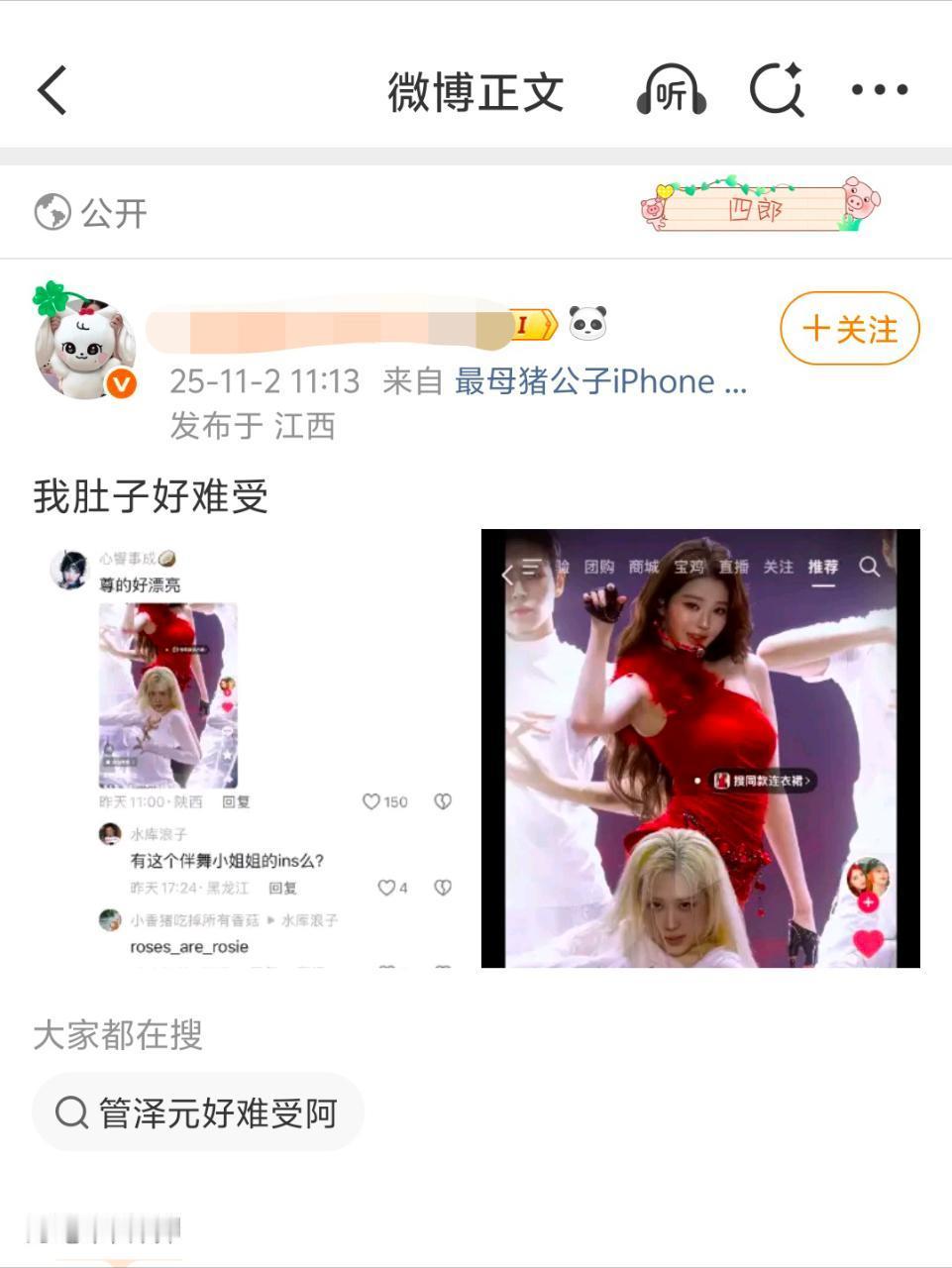Switch to the 直播 tab in video overlay
This screenshot has width=952, height=1268.
click(733, 567)
